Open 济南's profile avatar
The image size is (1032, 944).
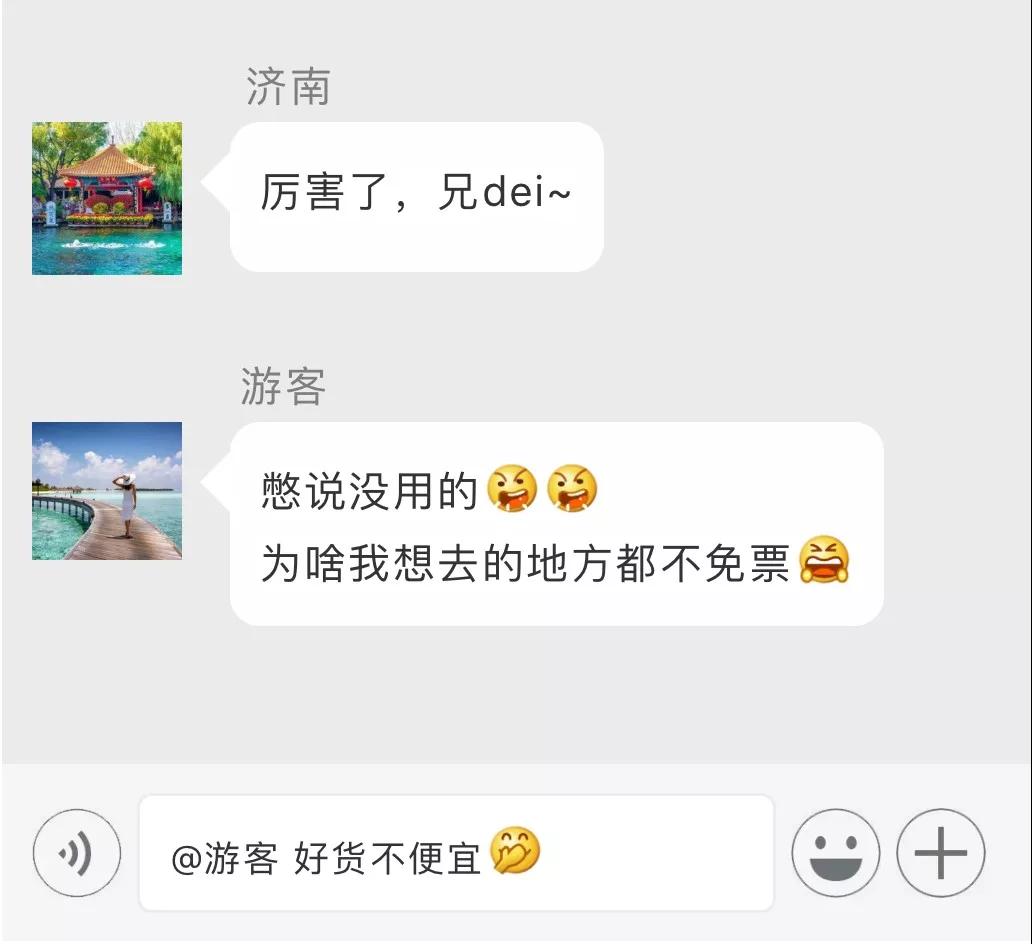(107, 198)
